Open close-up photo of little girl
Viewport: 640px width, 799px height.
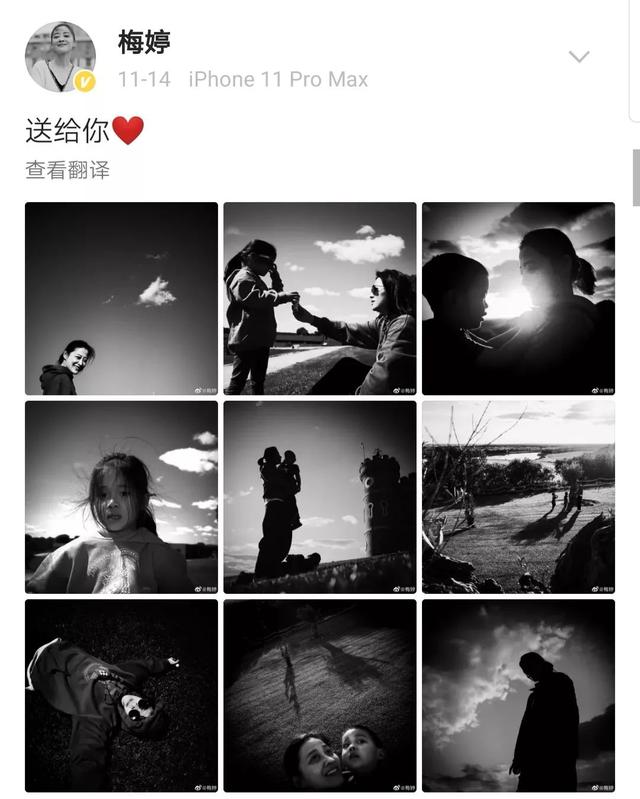tap(121, 497)
